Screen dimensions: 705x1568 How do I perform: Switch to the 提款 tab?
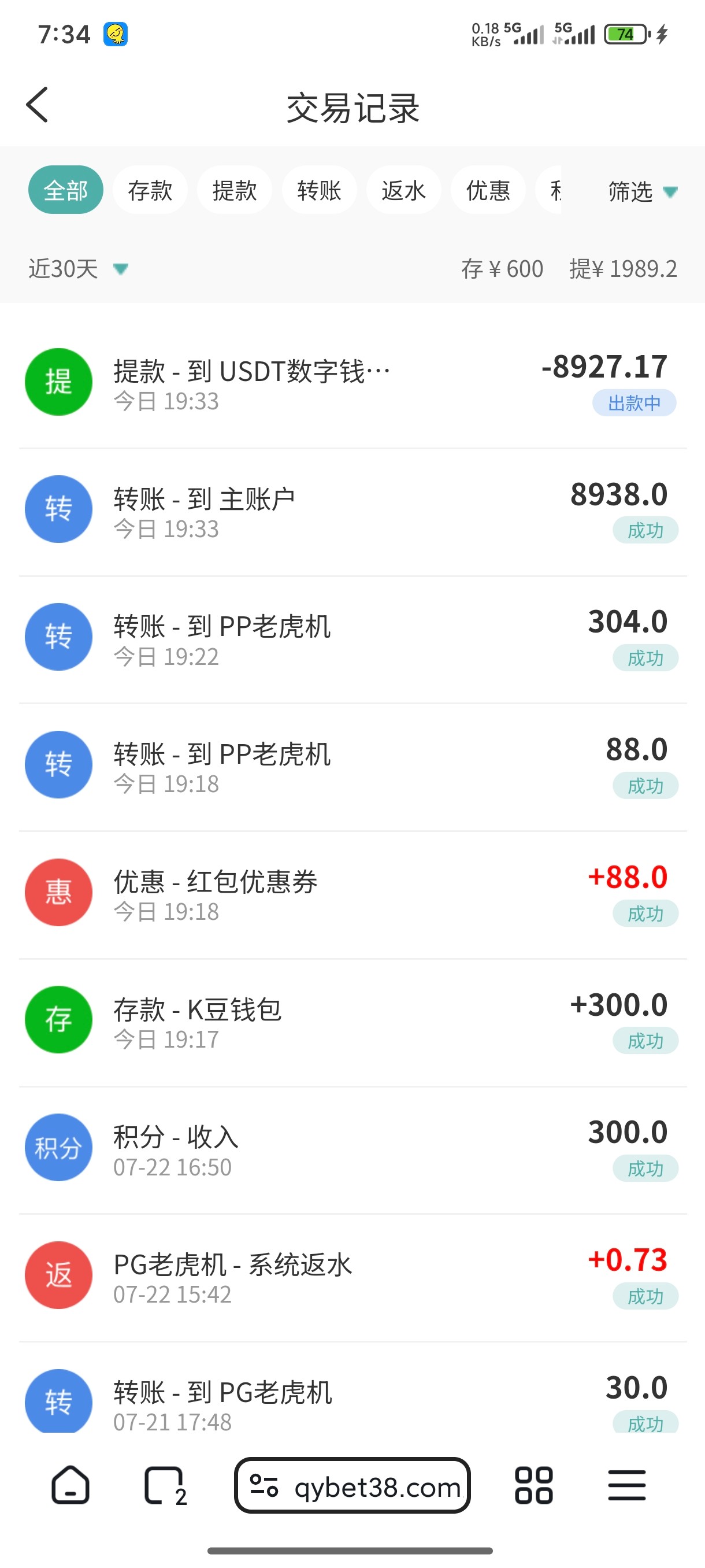tap(235, 191)
